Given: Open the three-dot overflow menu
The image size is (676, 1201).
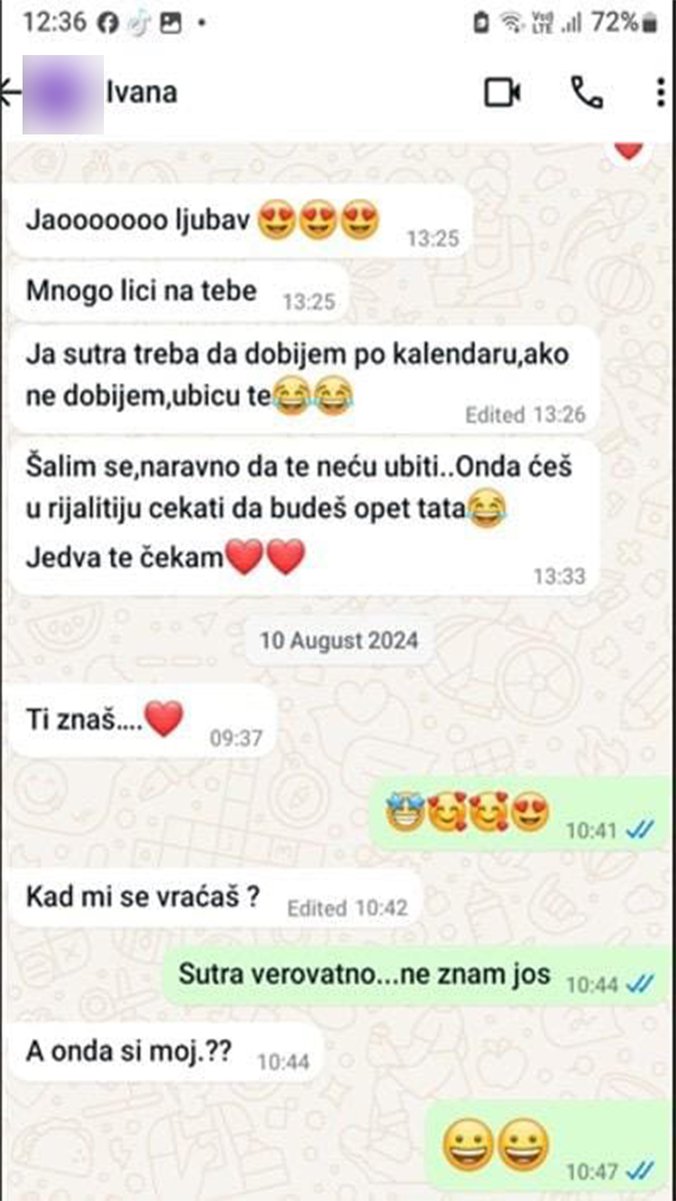Looking at the screenshot, I should pos(661,93).
